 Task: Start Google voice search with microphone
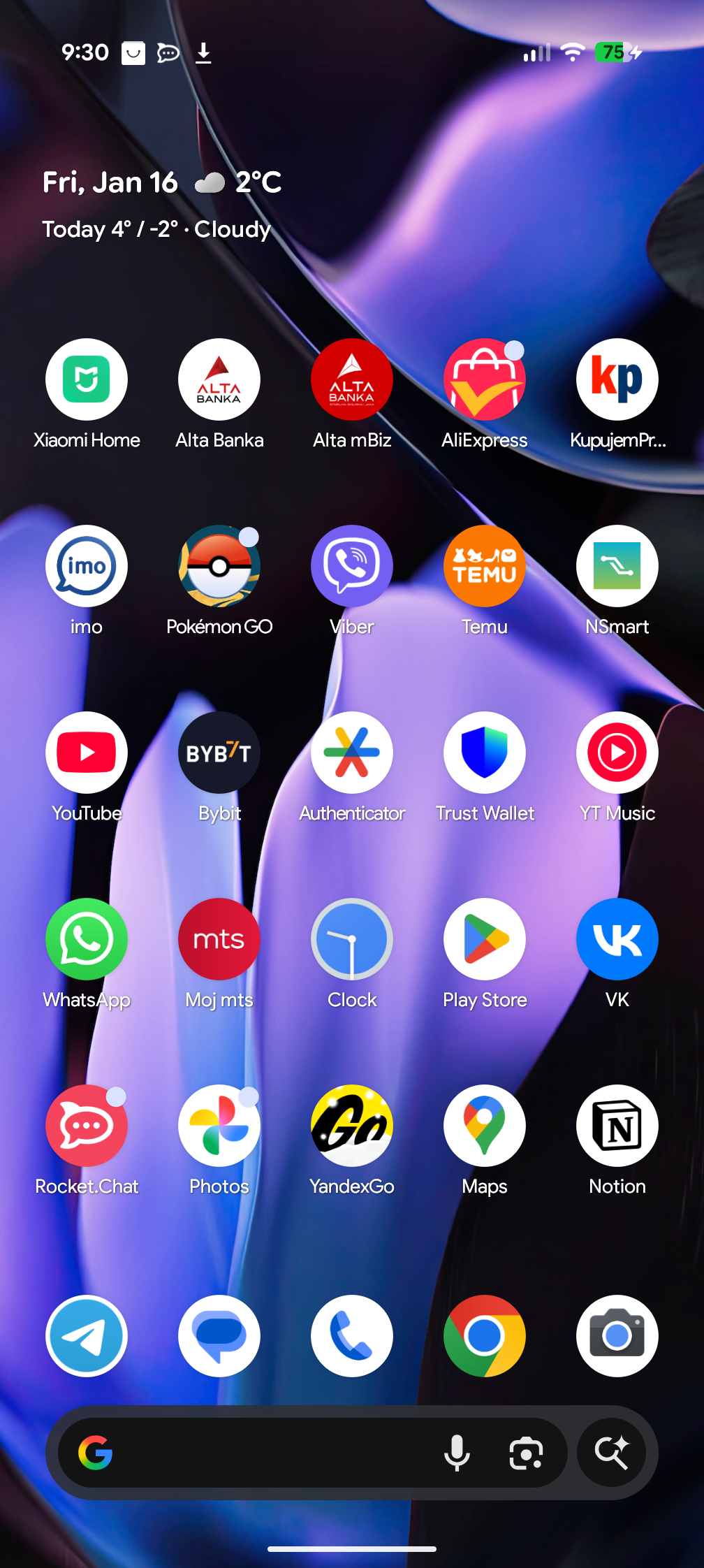tap(457, 1453)
